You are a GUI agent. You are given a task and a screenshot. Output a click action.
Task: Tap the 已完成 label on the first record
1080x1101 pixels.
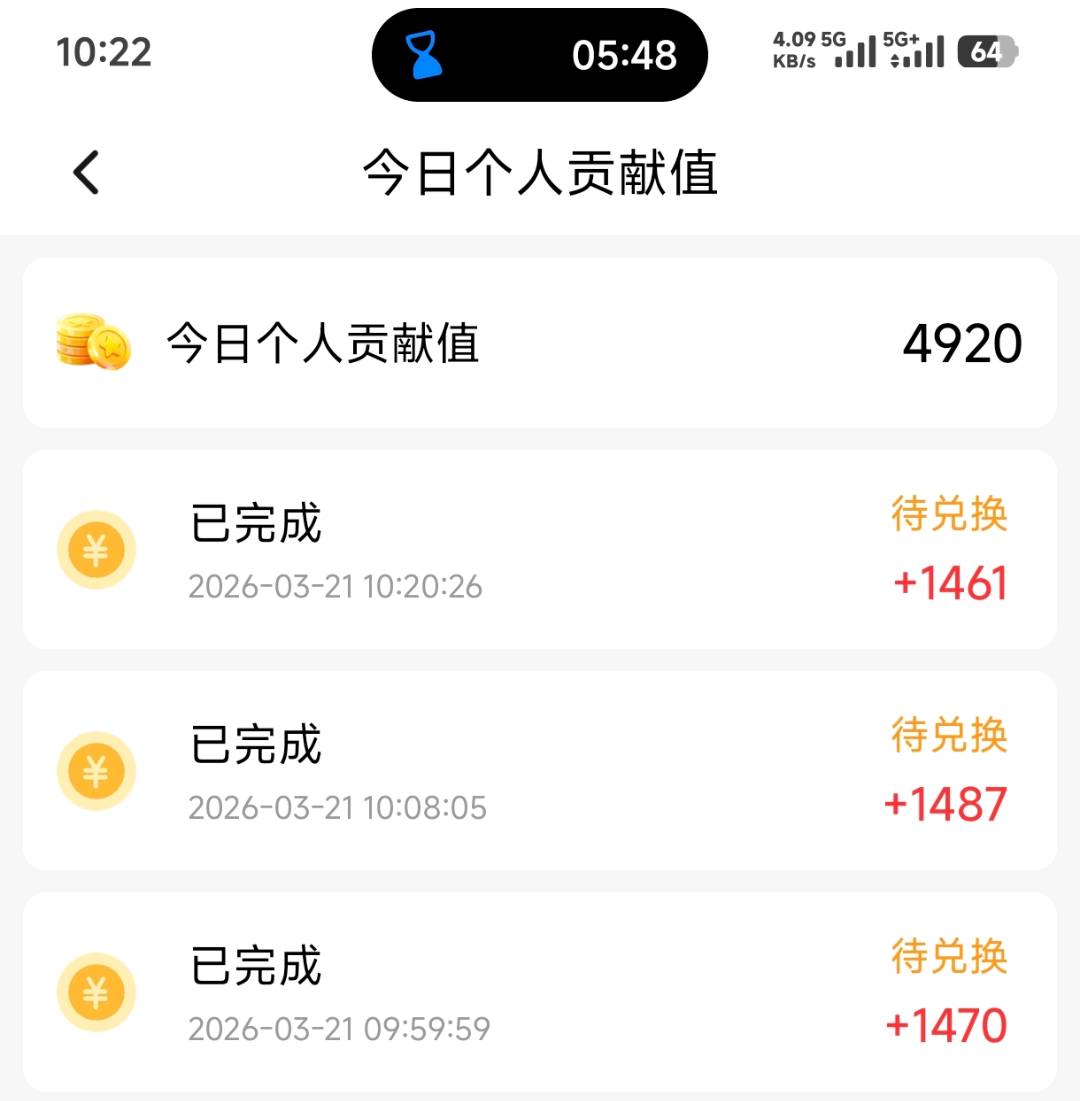[x=255, y=524]
